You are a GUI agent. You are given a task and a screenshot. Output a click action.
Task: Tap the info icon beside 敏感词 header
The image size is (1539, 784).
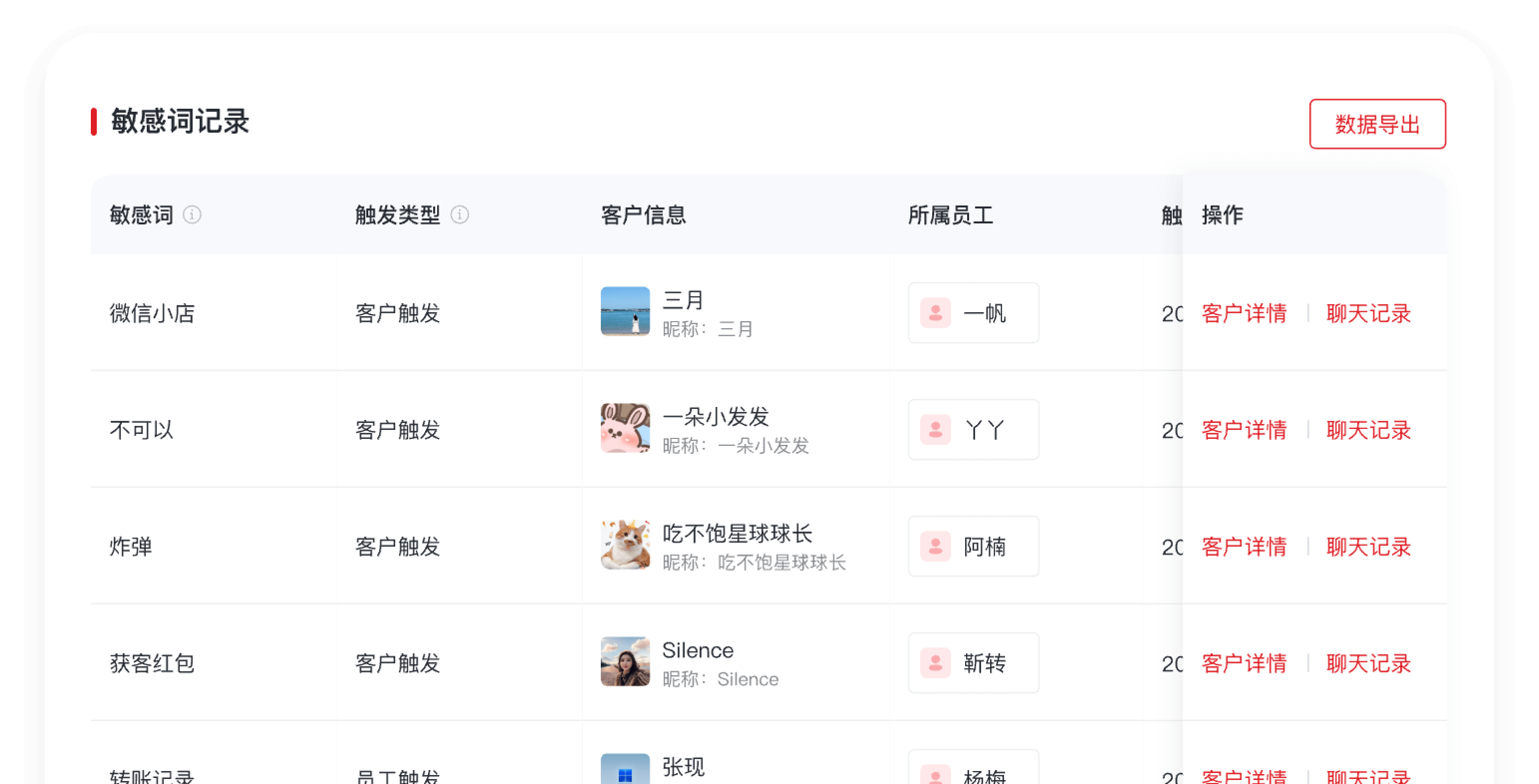tap(192, 215)
